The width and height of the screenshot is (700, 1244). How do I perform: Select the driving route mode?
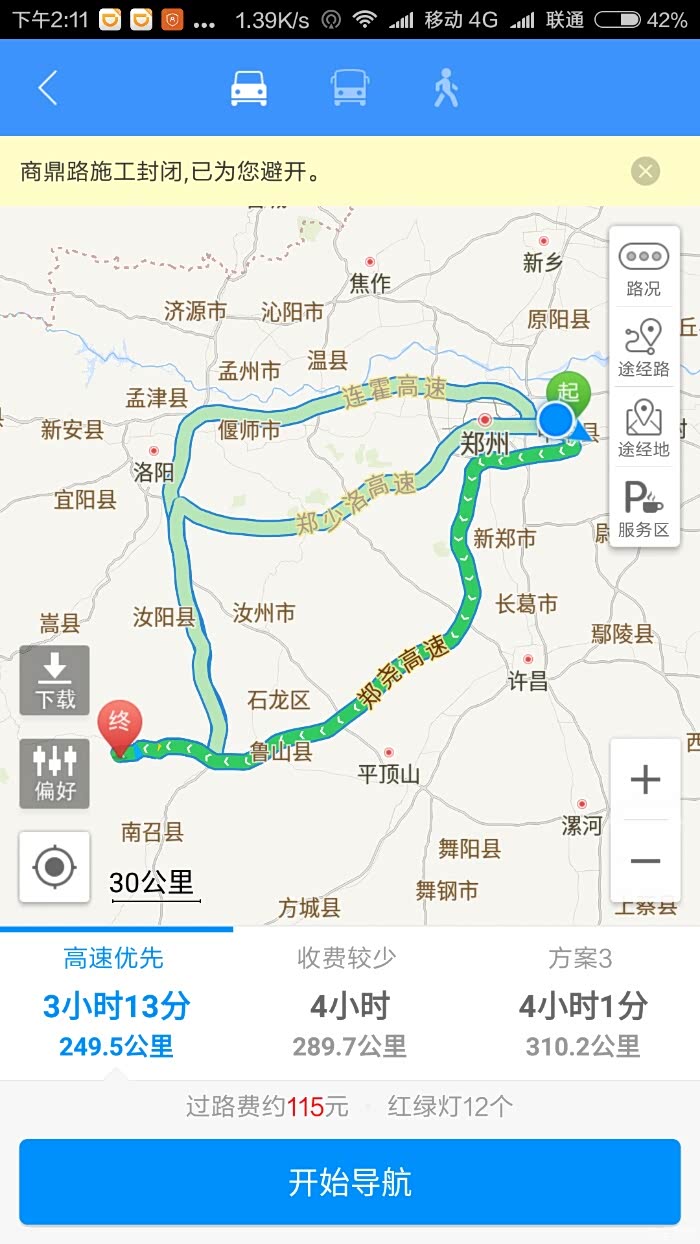[x=249, y=88]
